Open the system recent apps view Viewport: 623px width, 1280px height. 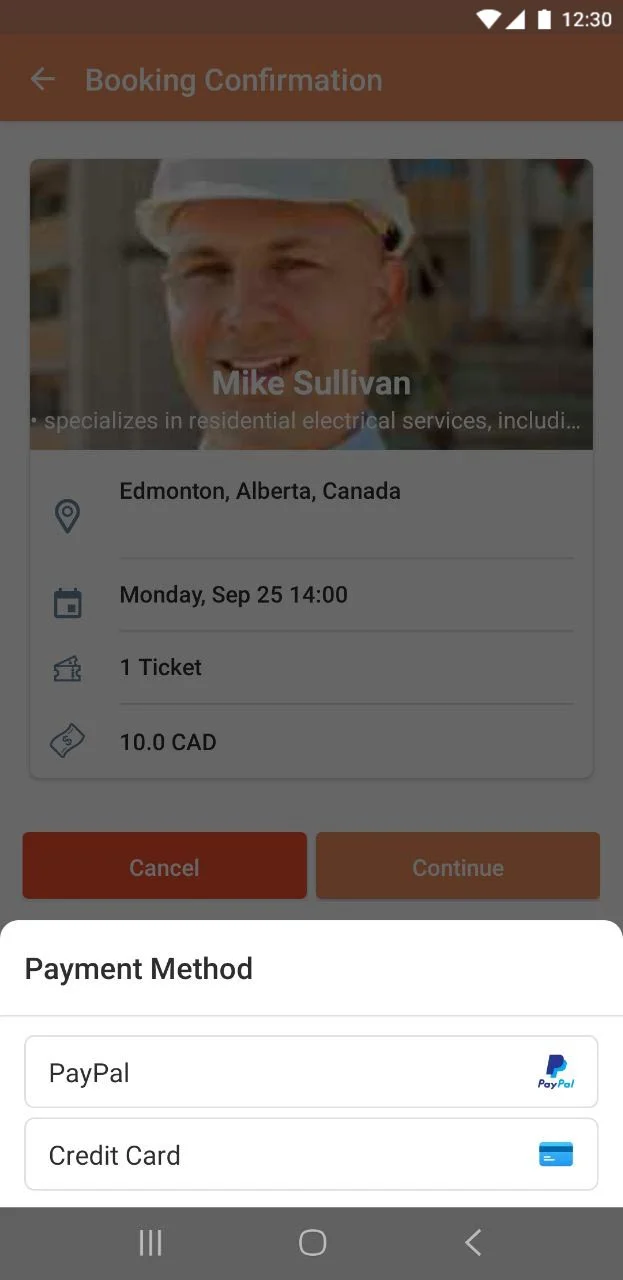pos(150,1243)
